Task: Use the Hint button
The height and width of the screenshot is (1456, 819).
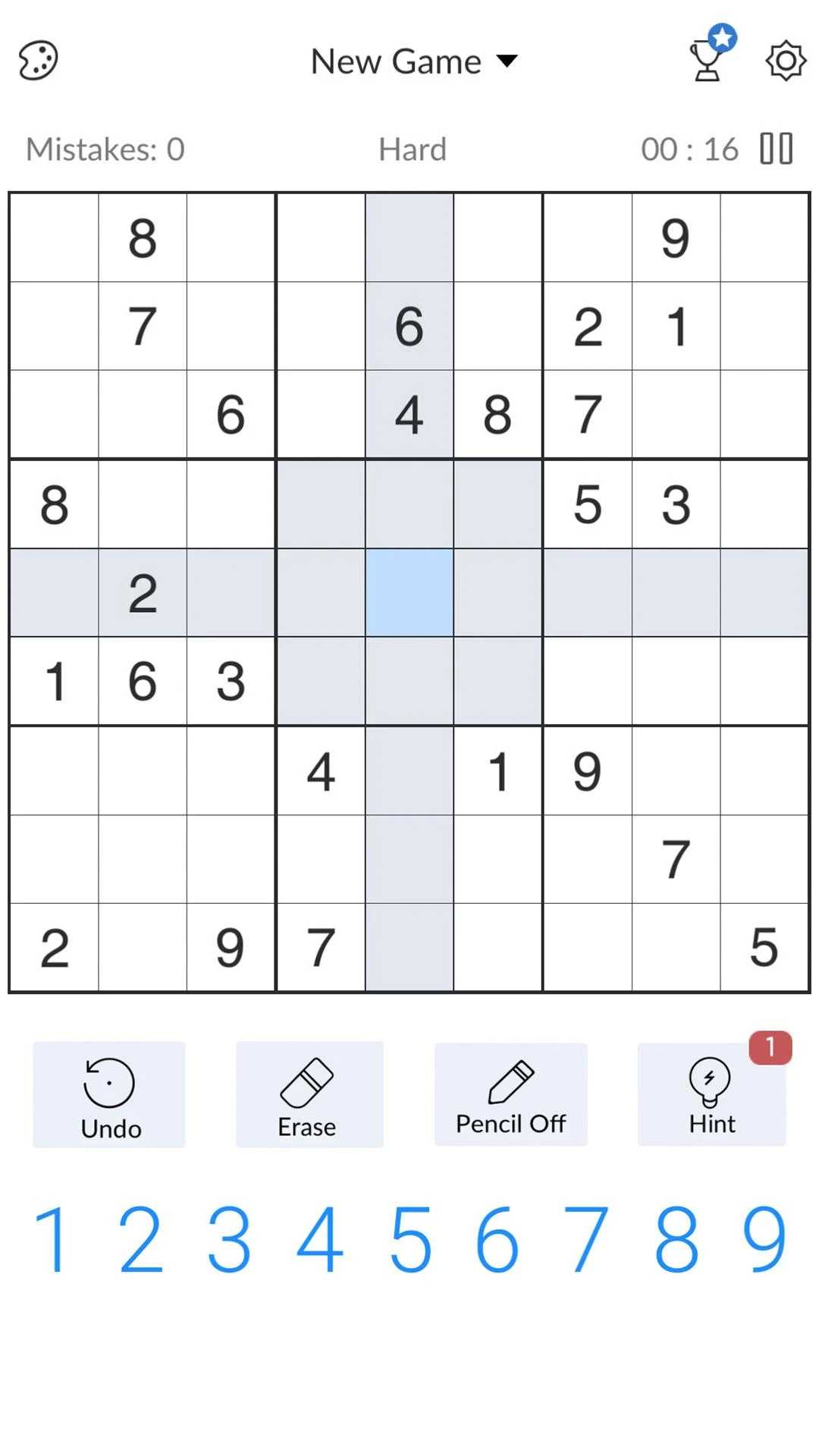Action: pyautogui.click(x=712, y=1094)
